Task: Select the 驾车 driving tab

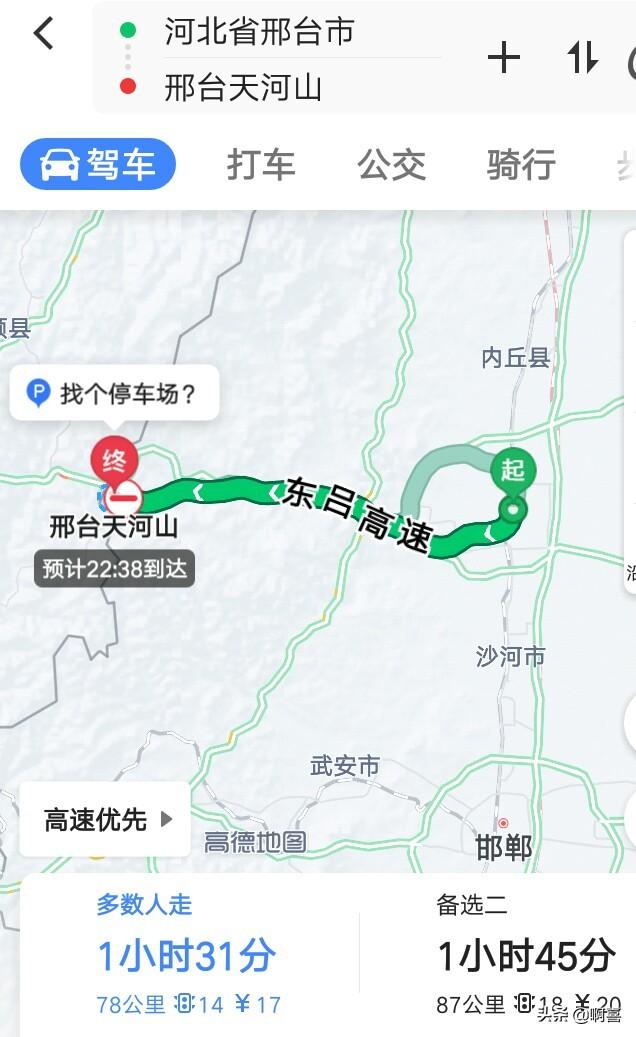Action: 98,164
